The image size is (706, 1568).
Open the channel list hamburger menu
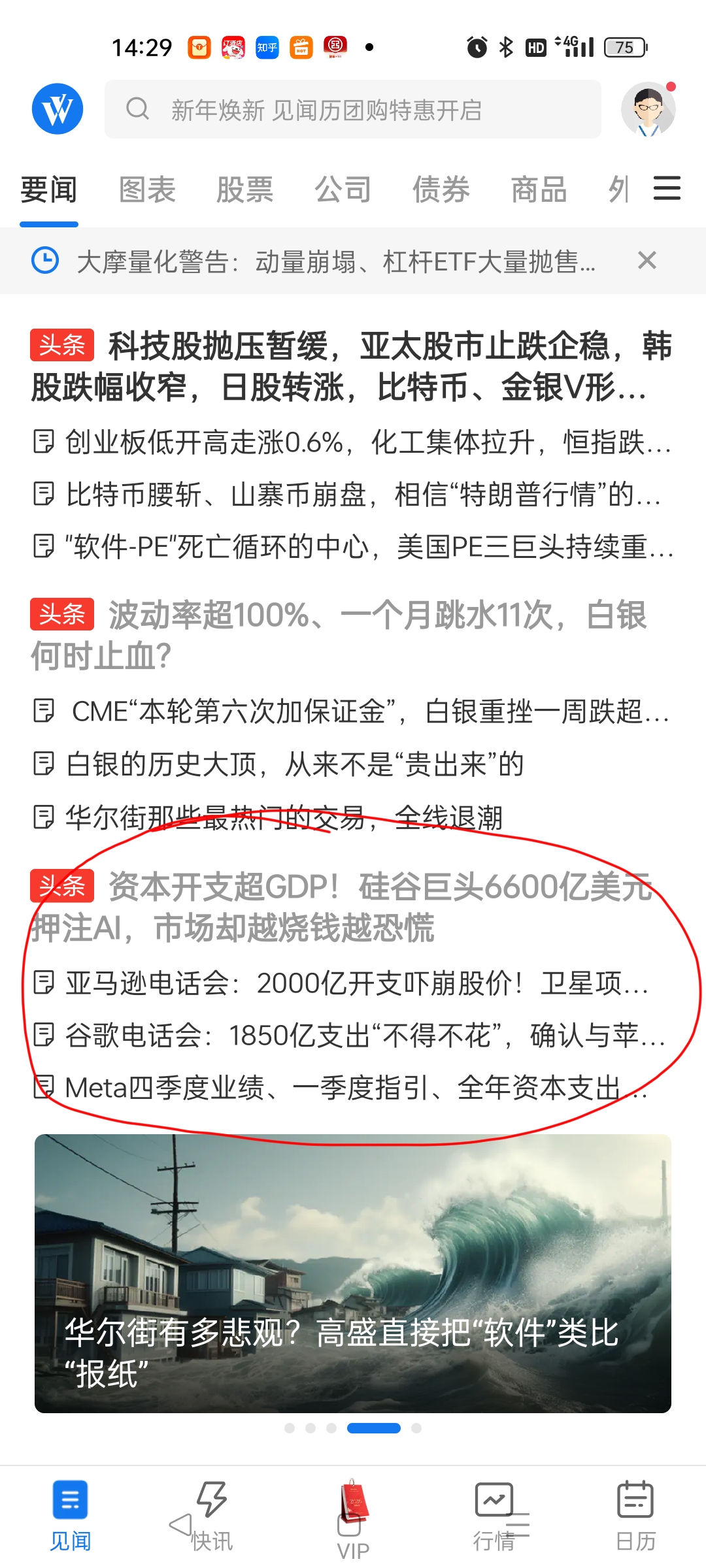667,189
